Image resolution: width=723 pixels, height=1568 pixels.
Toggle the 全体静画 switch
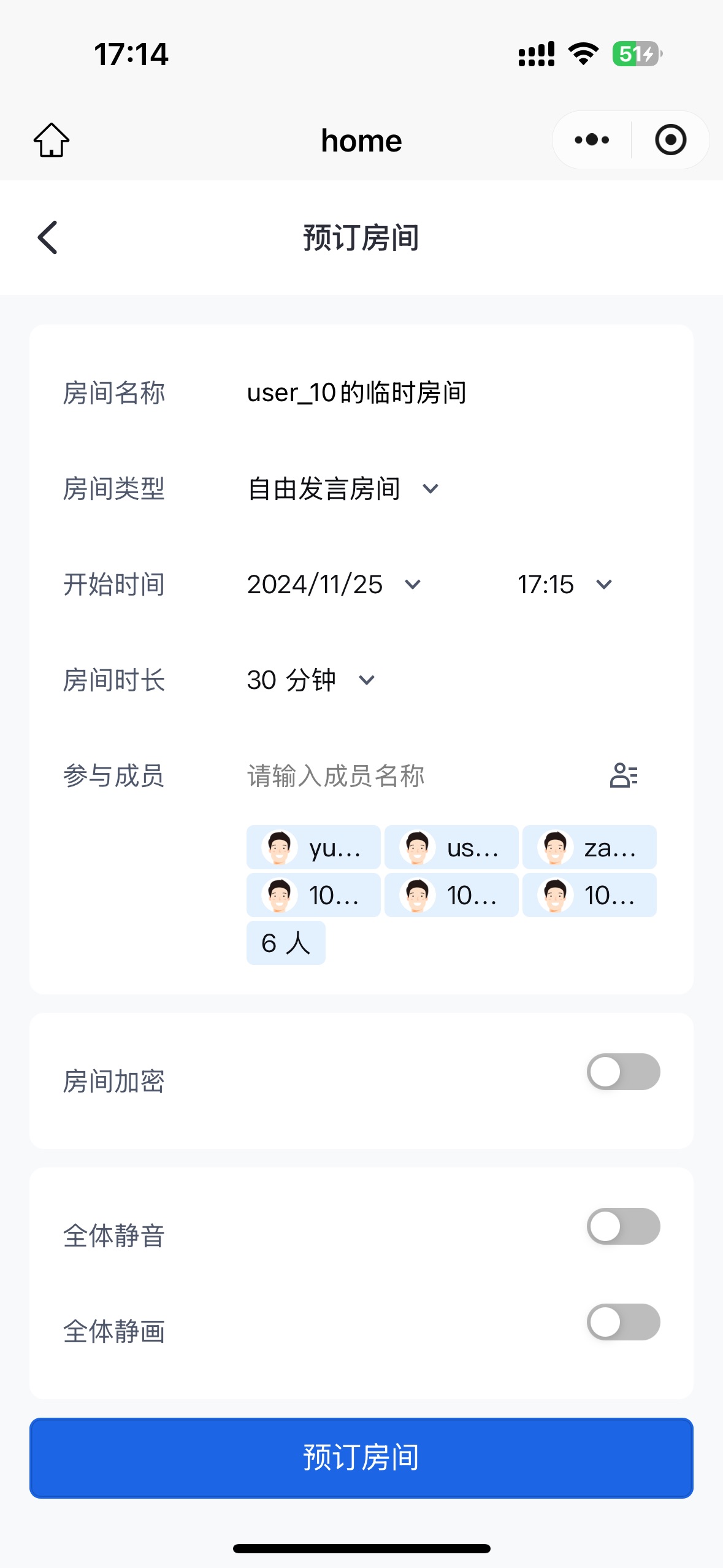[623, 1322]
